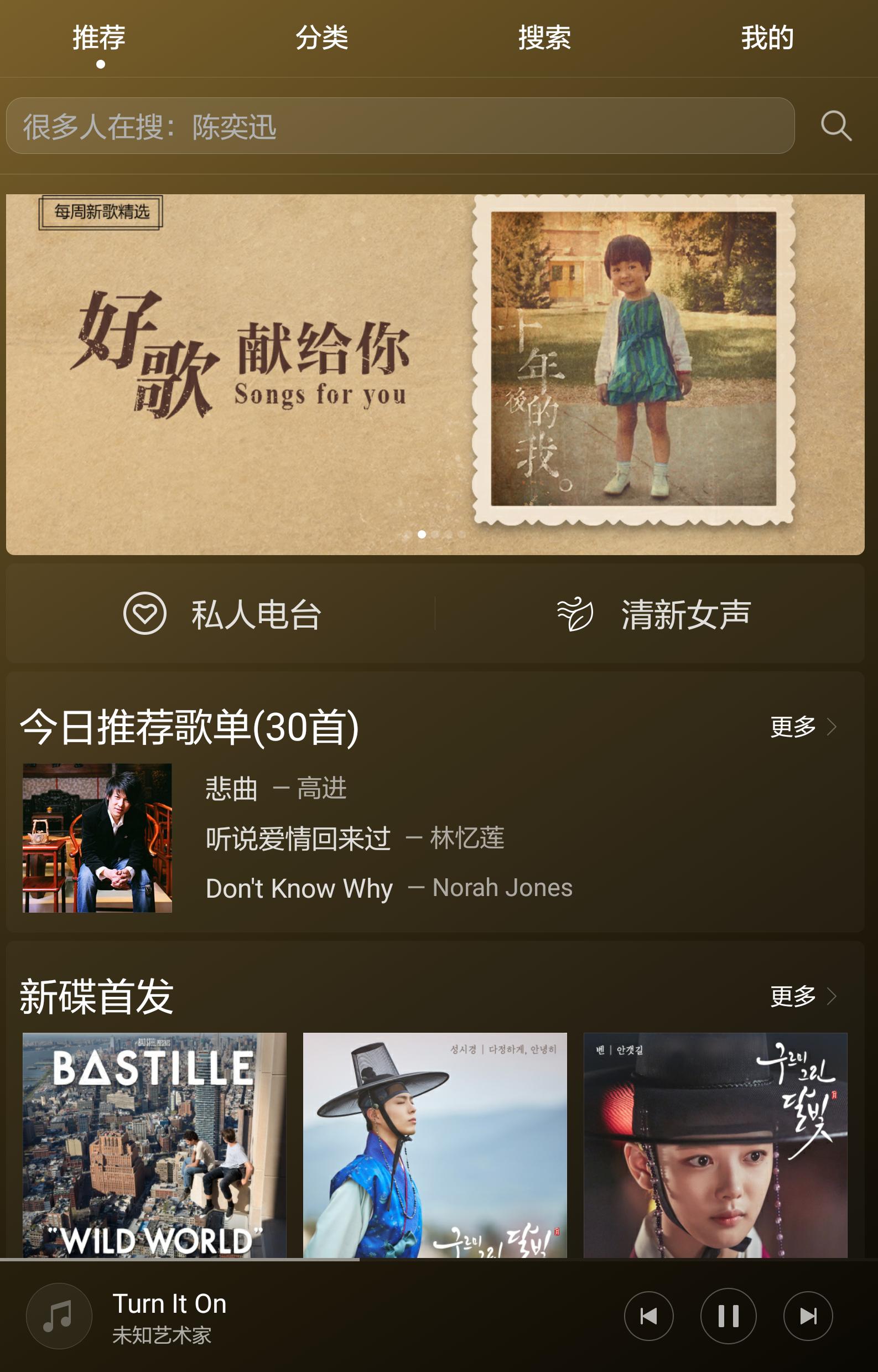
Task: Switch to the 分类 tab
Action: (321, 38)
